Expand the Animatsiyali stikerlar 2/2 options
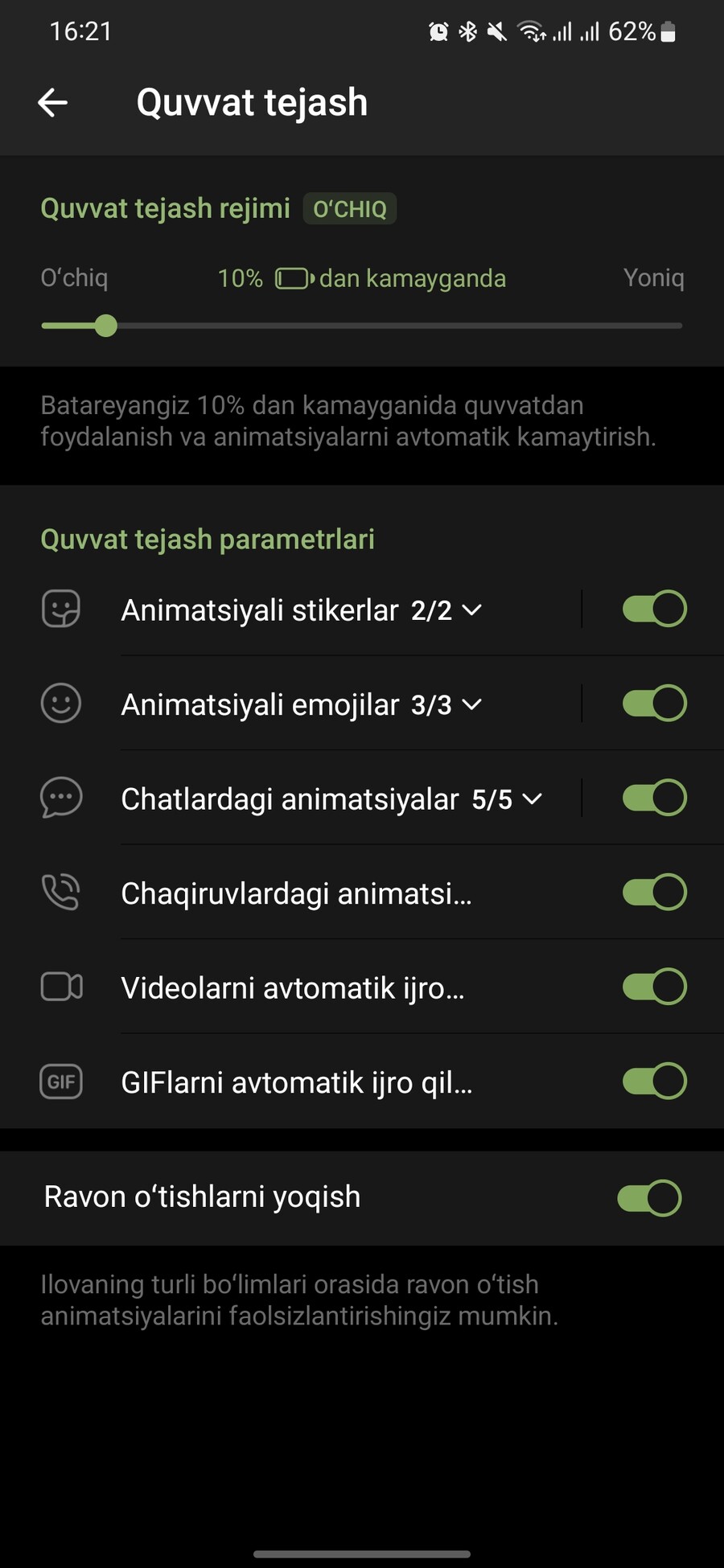 click(x=301, y=610)
